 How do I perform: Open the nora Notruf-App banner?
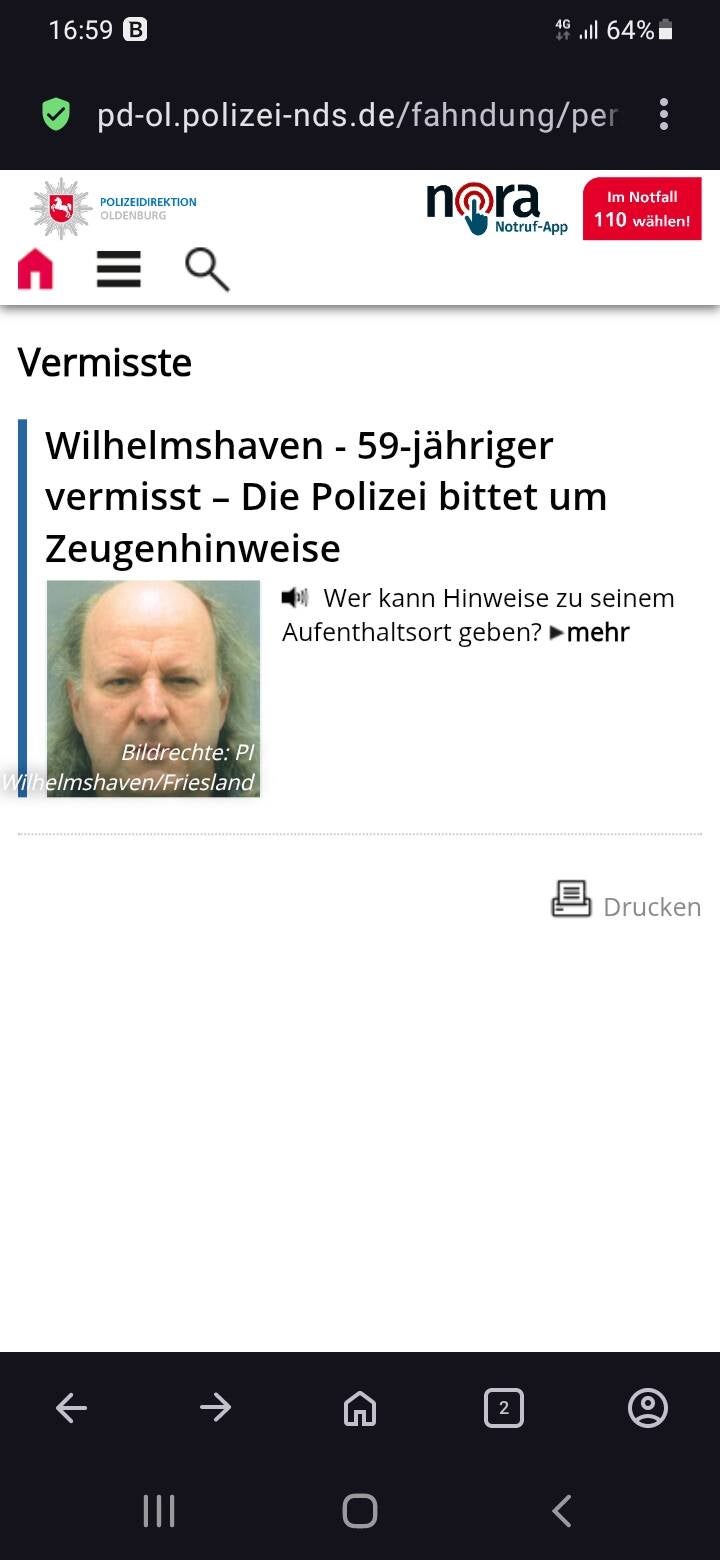497,208
